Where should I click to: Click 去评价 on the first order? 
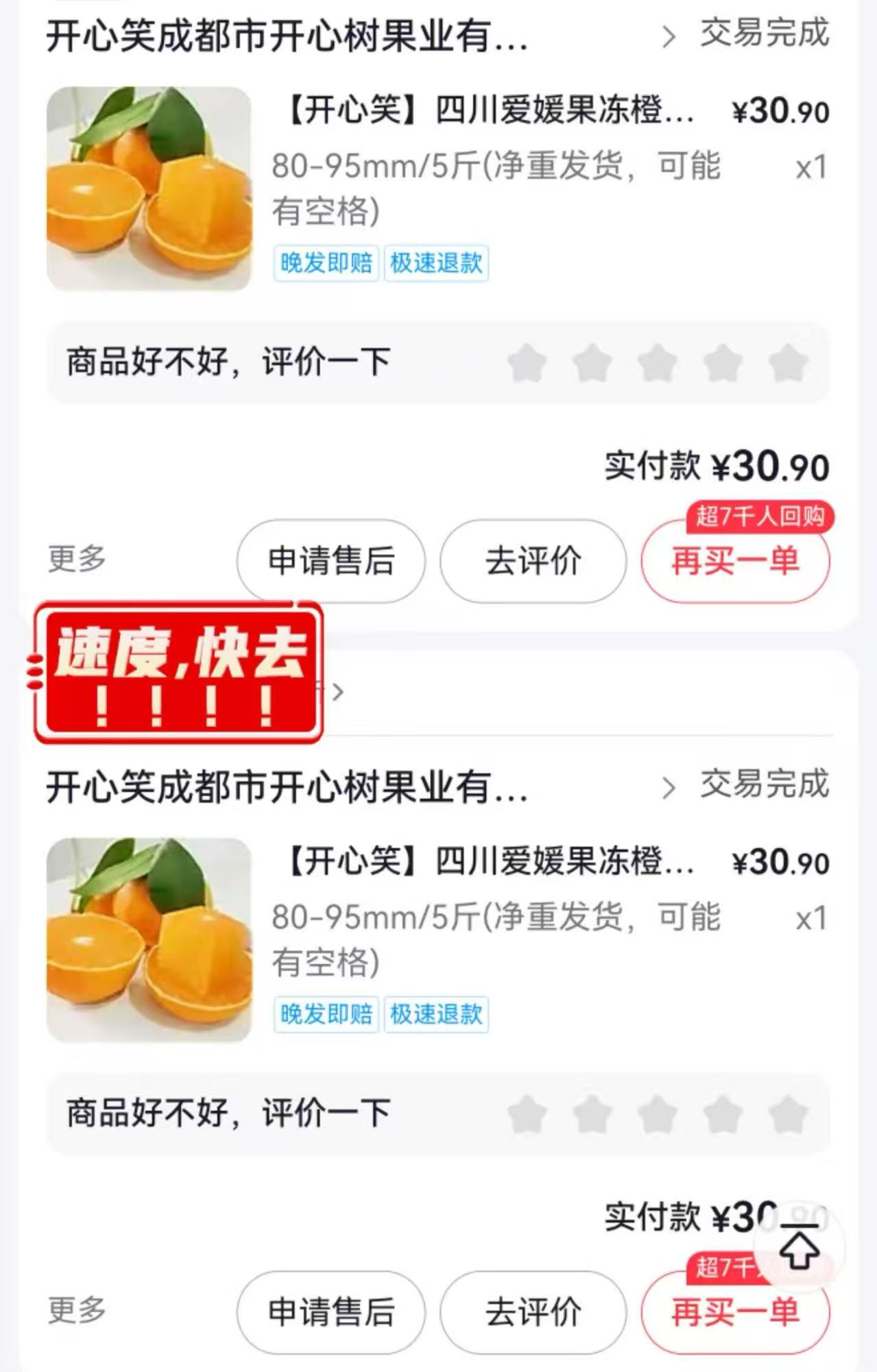pyautogui.click(x=533, y=560)
